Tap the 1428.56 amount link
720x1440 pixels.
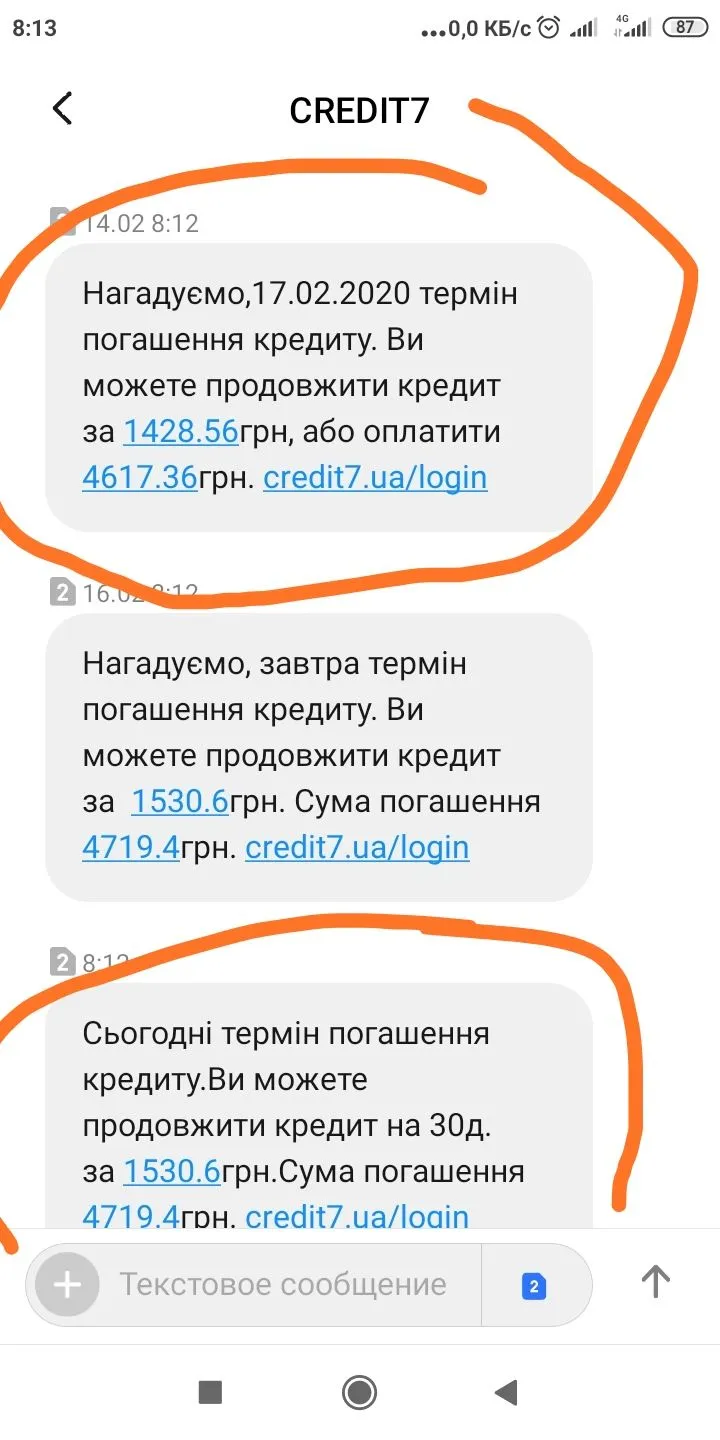180,432
